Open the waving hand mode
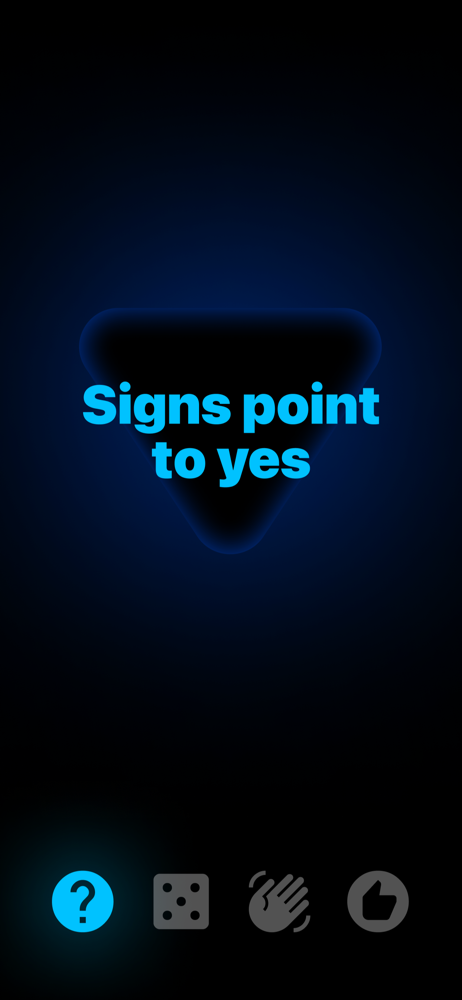 [279, 901]
